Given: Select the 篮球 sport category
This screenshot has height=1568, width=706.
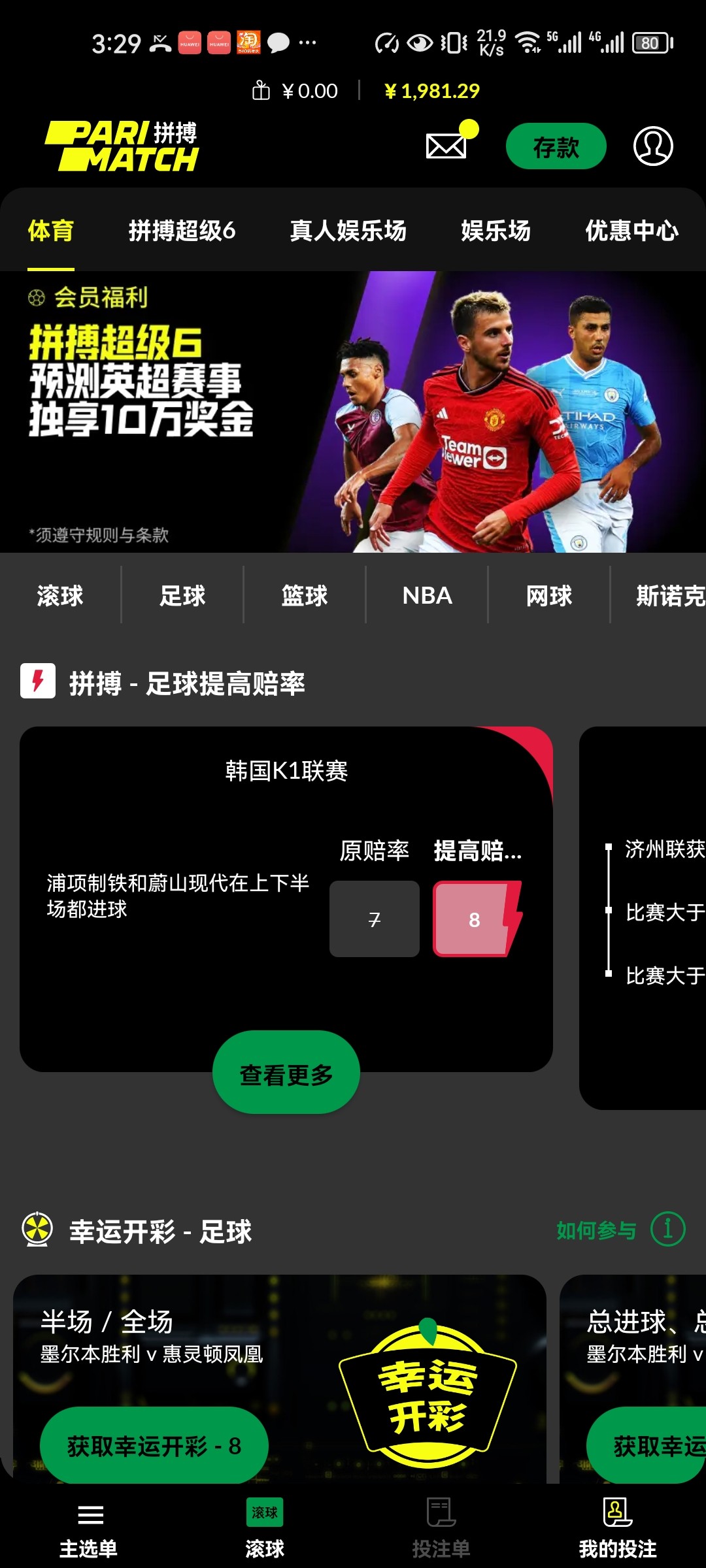Looking at the screenshot, I should click(305, 595).
